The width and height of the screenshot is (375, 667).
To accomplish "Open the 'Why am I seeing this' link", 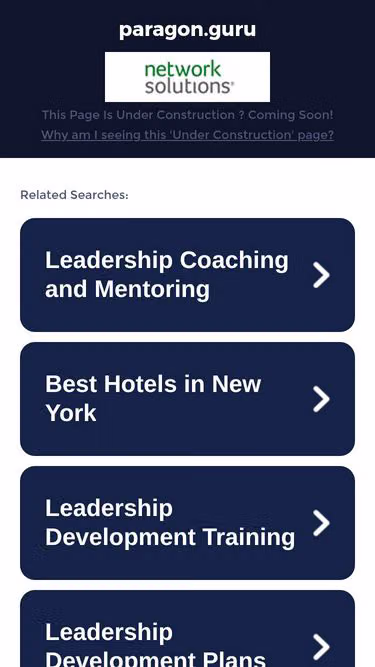I will point(188,135).
